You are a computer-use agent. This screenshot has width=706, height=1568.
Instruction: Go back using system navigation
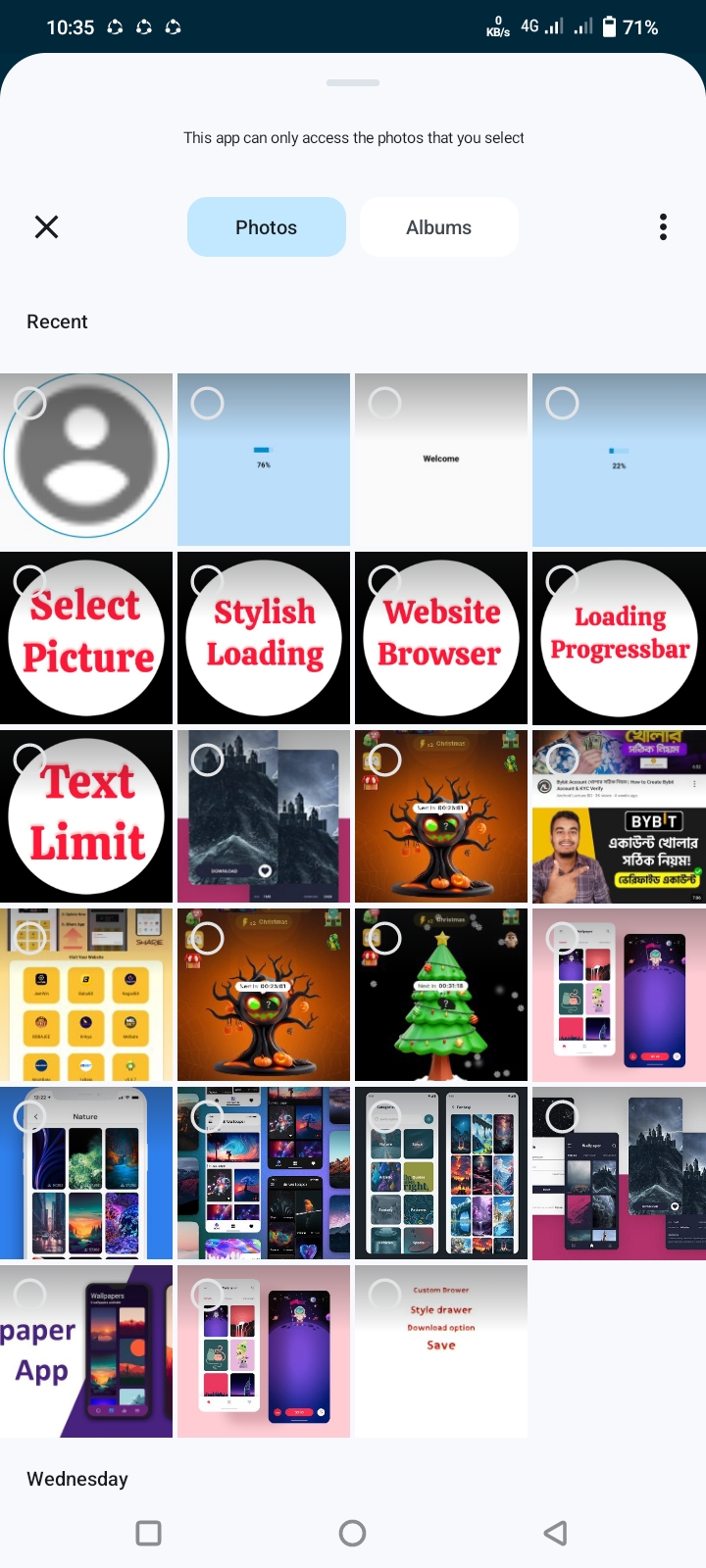(556, 1533)
